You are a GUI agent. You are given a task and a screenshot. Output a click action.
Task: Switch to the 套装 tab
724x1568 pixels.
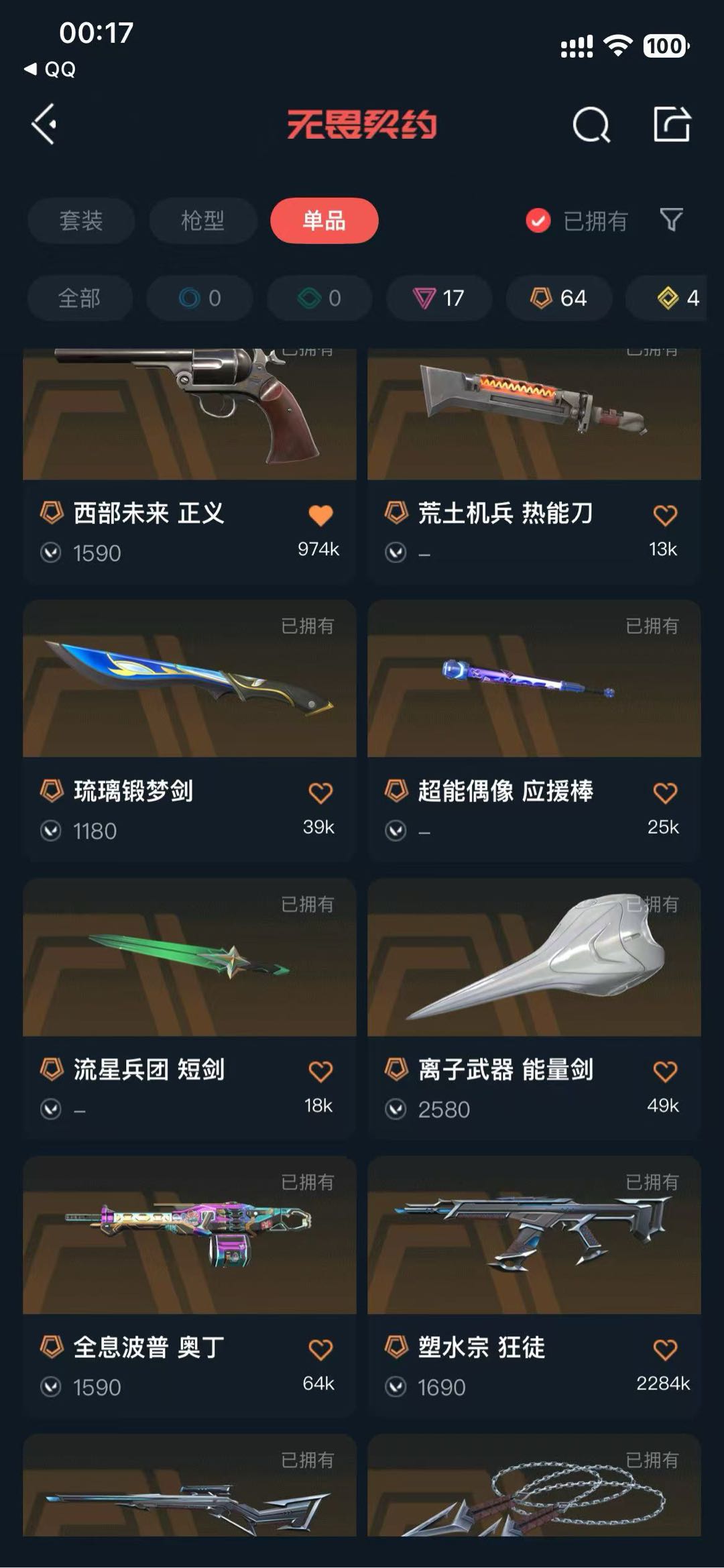[x=81, y=221]
